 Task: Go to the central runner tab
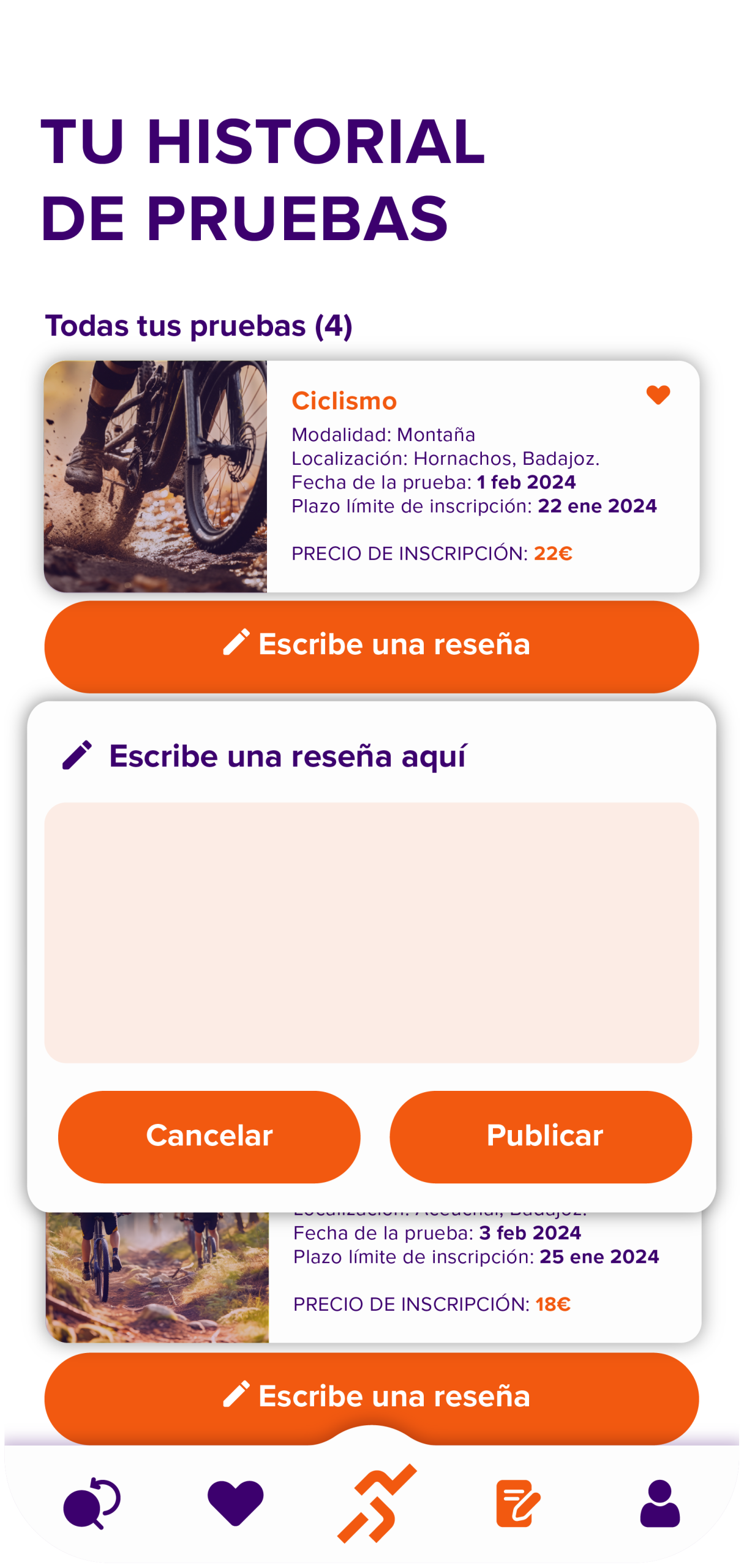tap(375, 1504)
